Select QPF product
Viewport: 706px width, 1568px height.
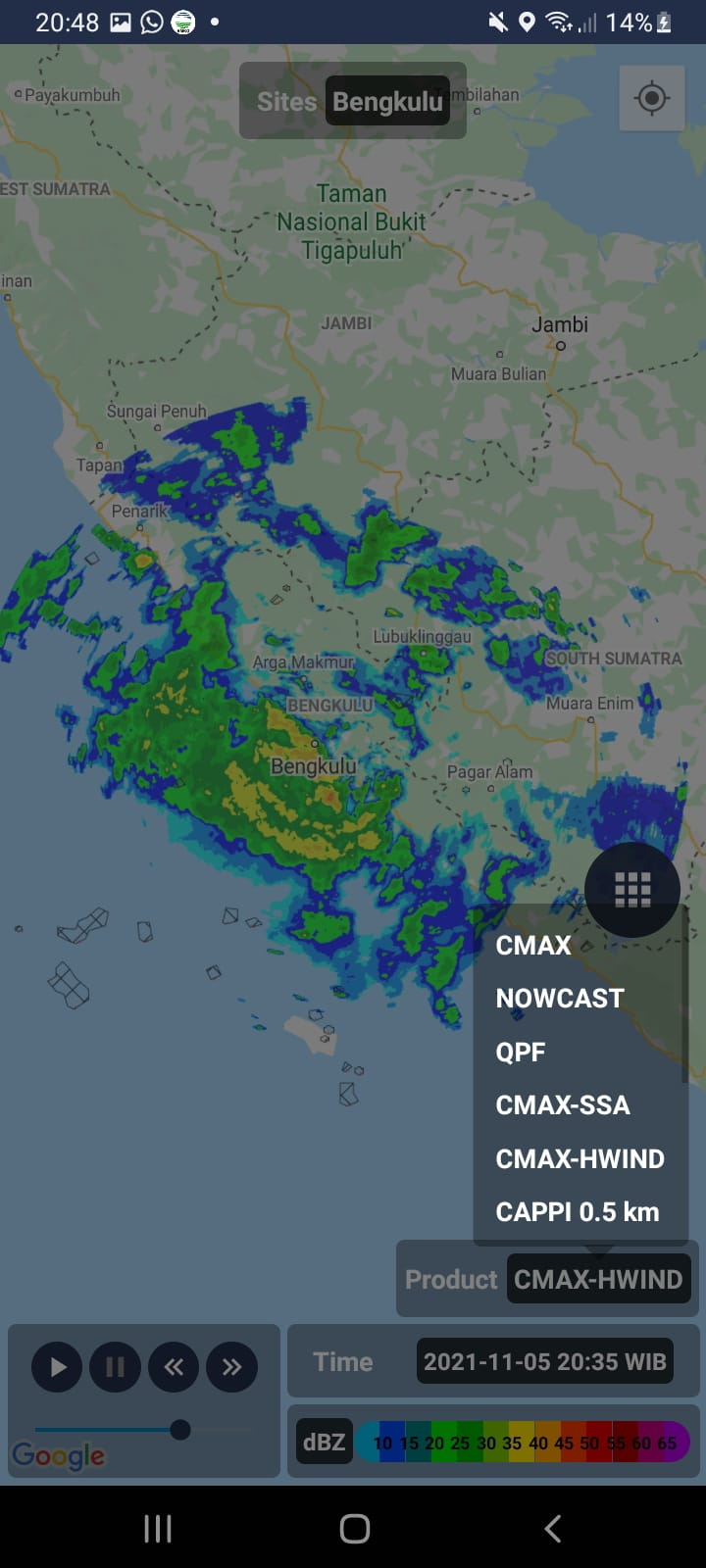pyautogui.click(x=521, y=1052)
